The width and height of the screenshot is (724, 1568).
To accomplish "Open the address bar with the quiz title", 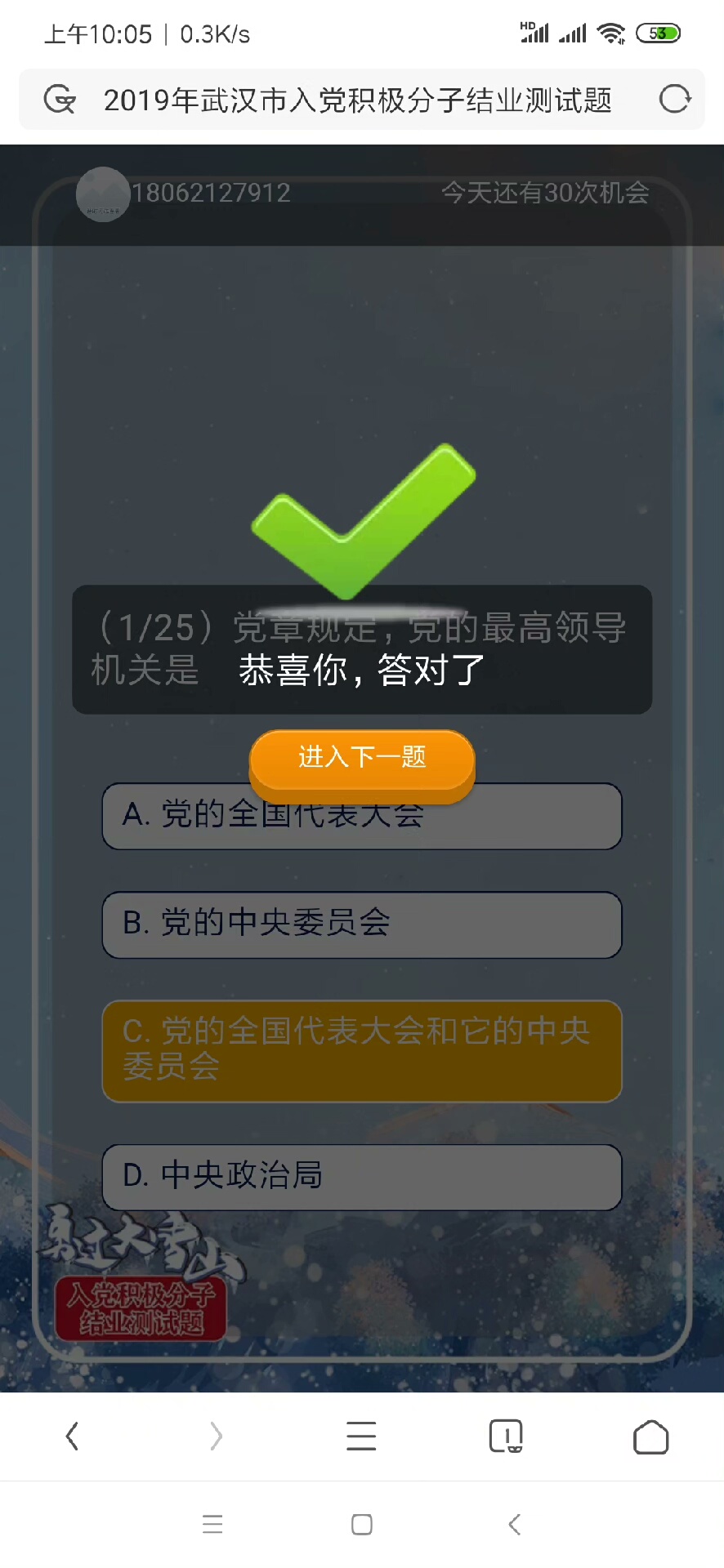I will [x=357, y=100].
